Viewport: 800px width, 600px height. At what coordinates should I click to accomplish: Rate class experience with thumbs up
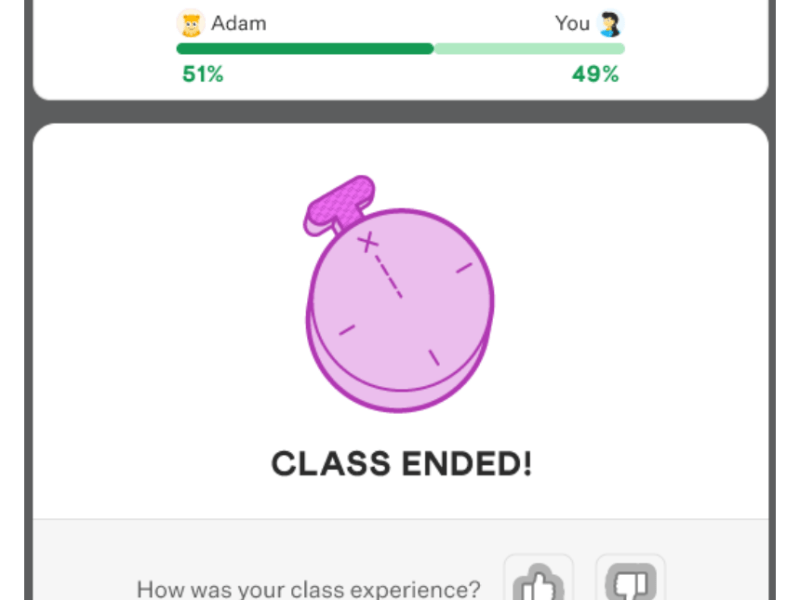pos(538,580)
